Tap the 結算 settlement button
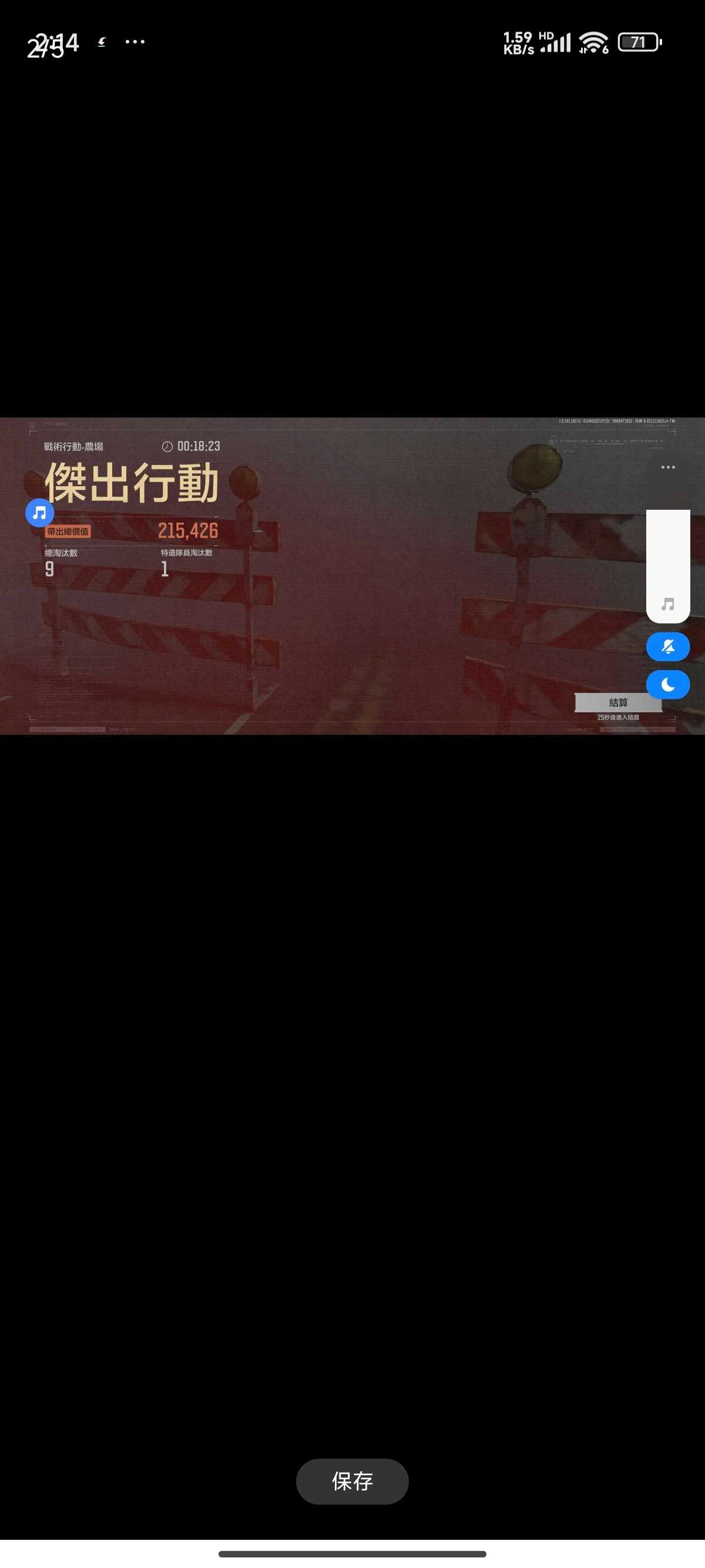The width and height of the screenshot is (705, 1568). coord(618,702)
